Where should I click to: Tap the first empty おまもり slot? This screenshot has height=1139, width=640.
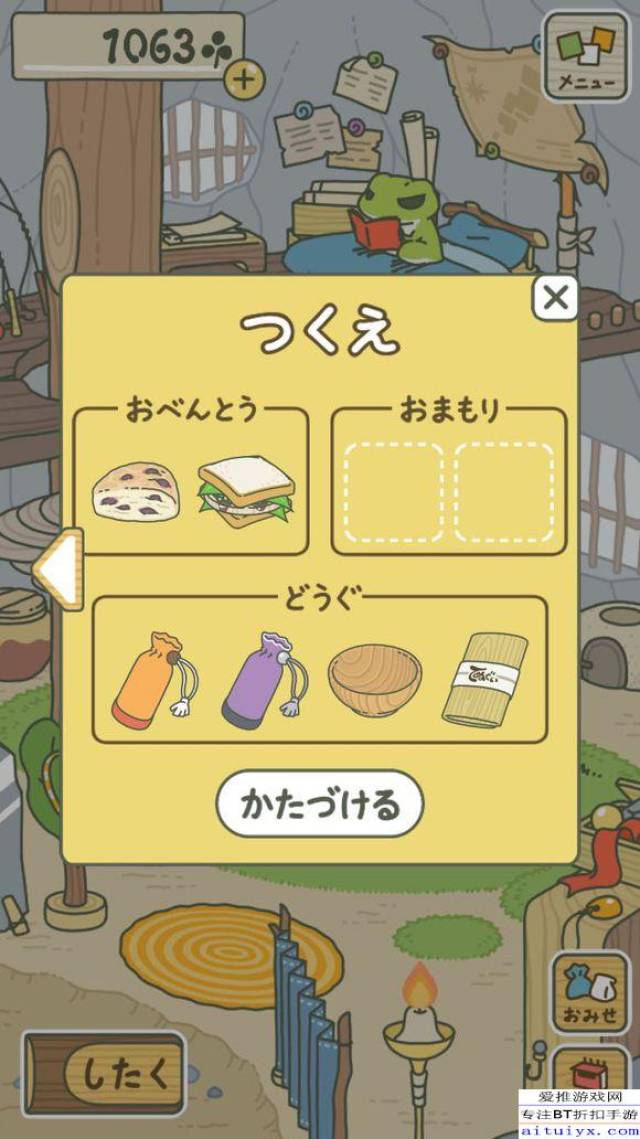click(393, 491)
